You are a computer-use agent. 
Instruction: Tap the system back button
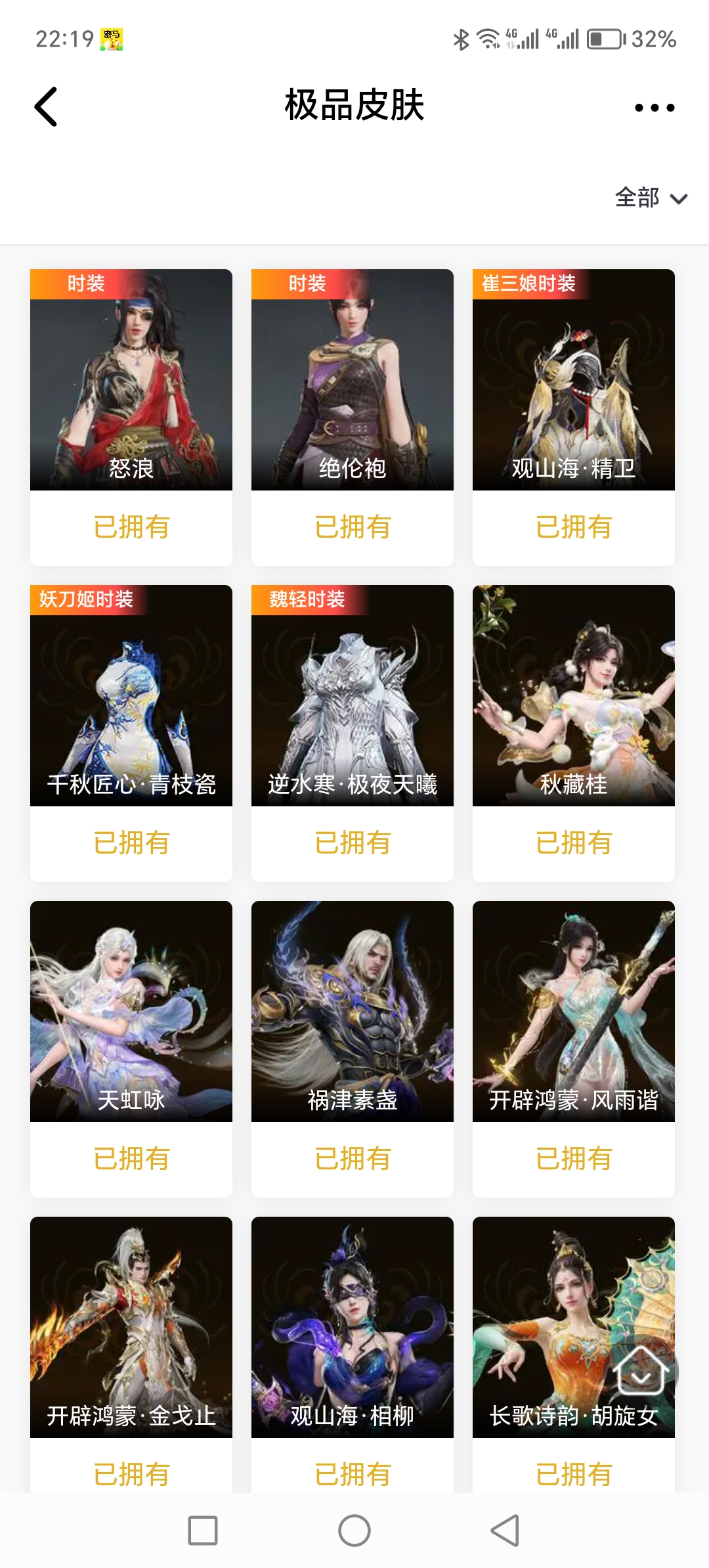505,1531
